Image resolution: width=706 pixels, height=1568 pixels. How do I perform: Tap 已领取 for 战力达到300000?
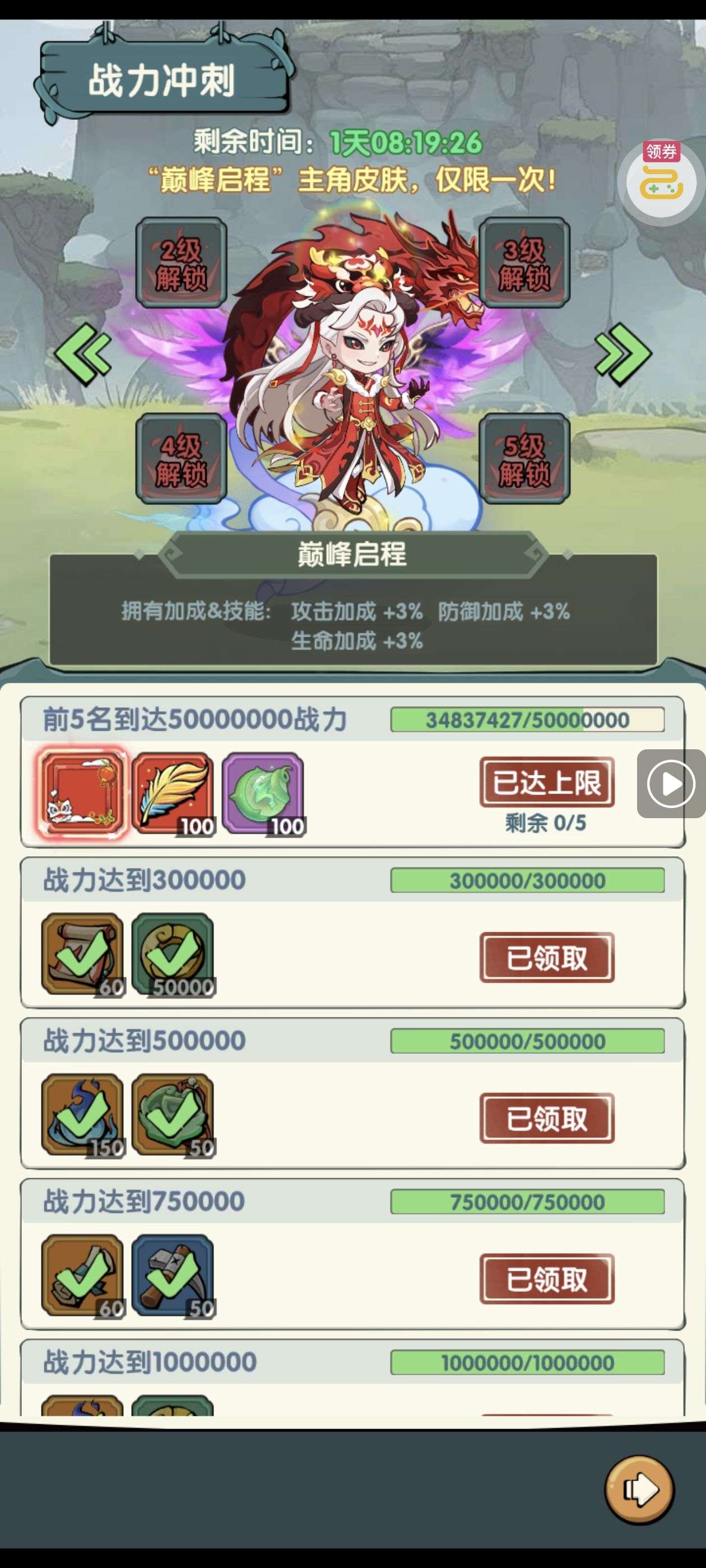click(x=546, y=958)
